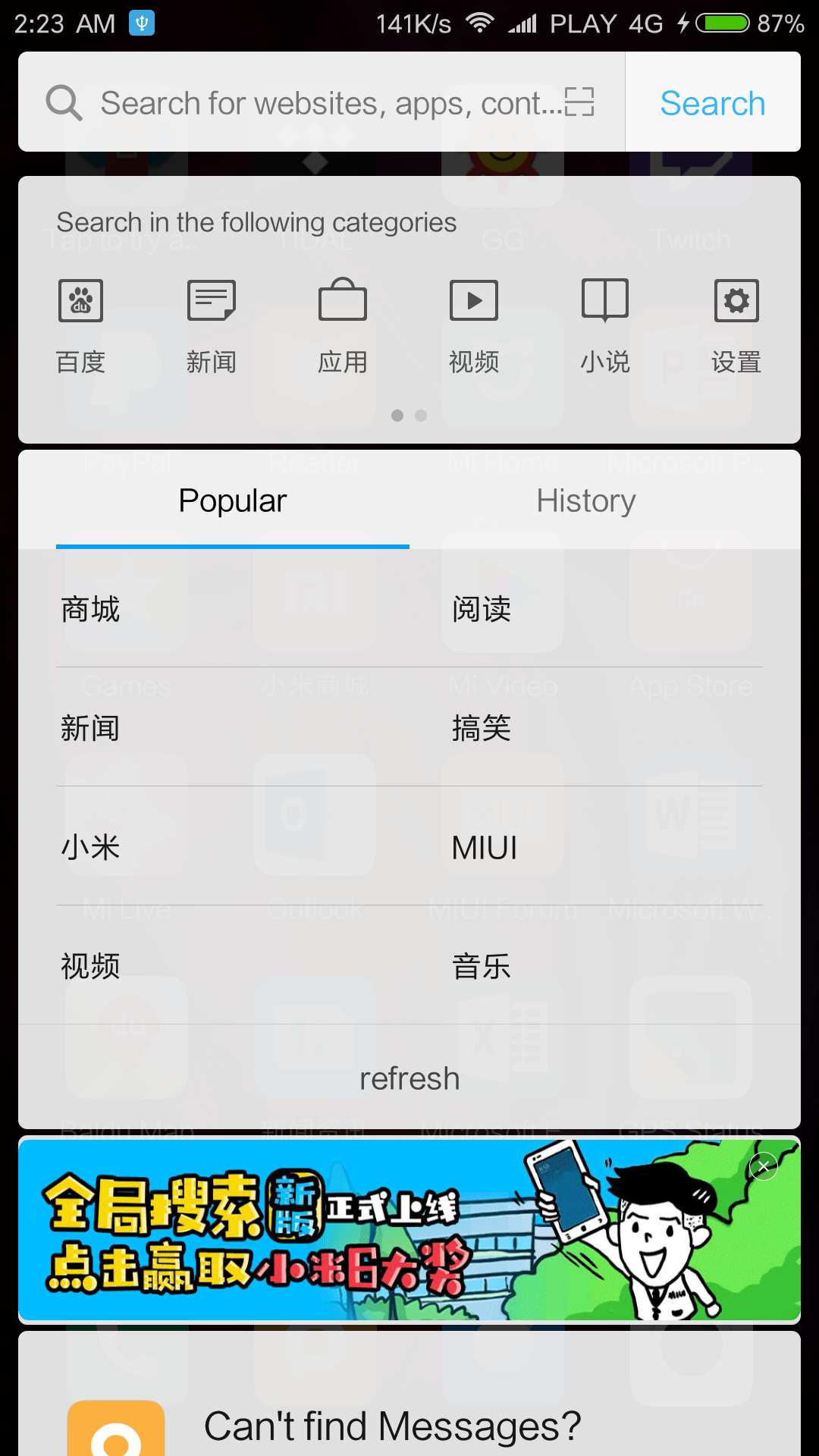Choose popular term 搞笑
The width and height of the screenshot is (819, 1456).
click(x=482, y=728)
